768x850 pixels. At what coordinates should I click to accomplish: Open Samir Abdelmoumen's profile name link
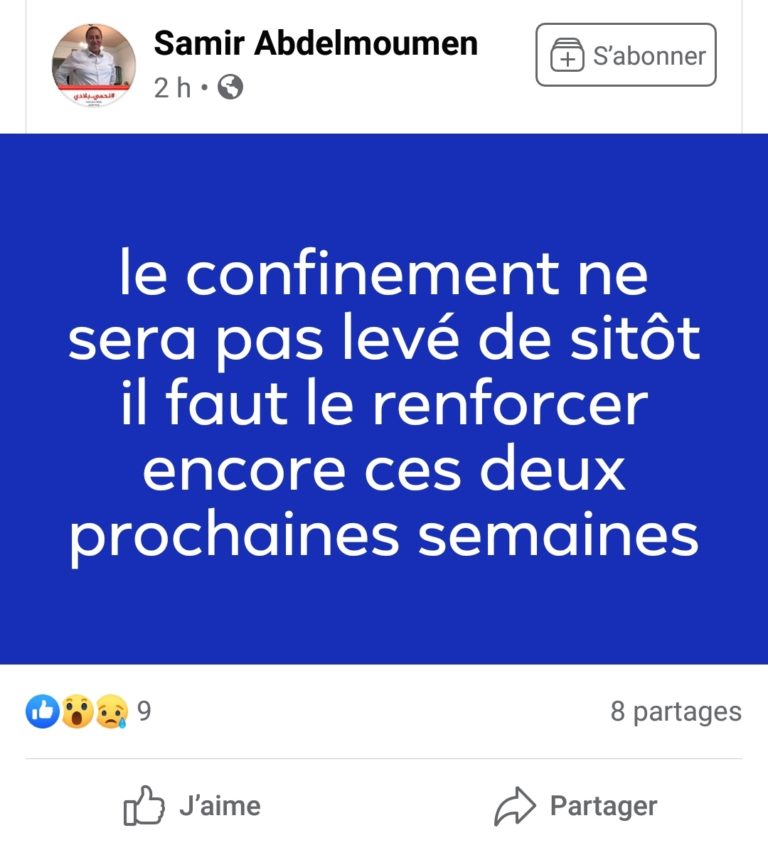click(x=315, y=43)
